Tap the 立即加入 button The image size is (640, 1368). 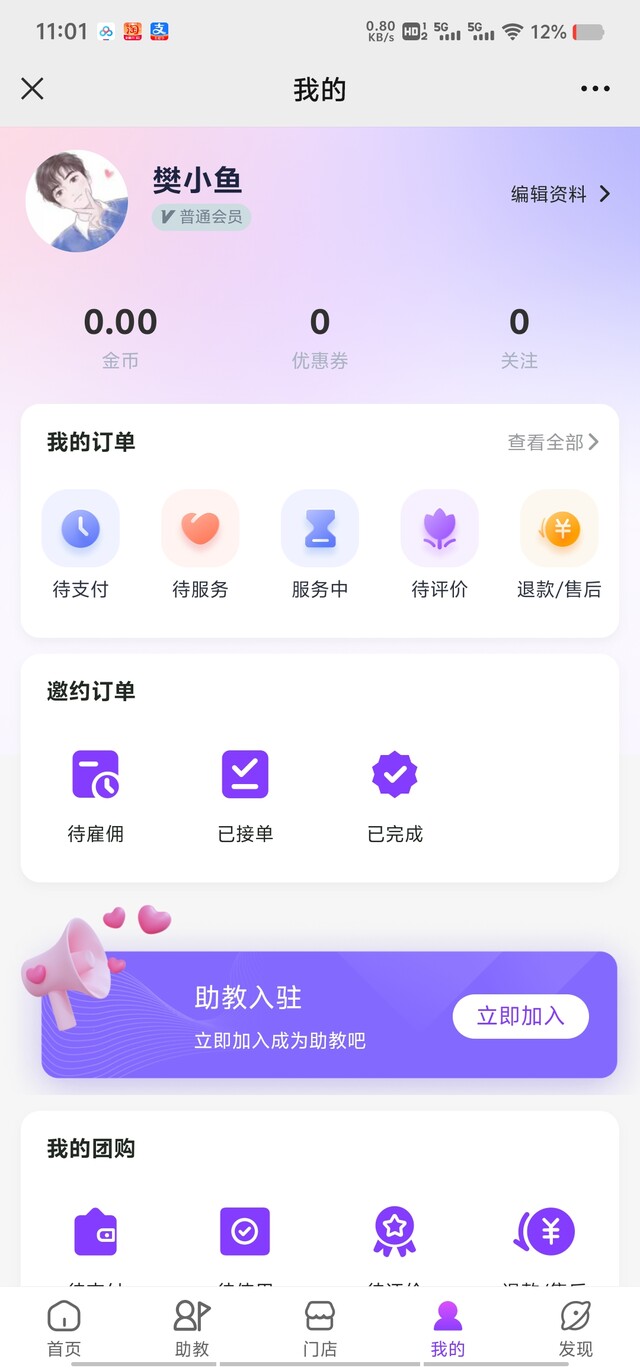tap(520, 1016)
